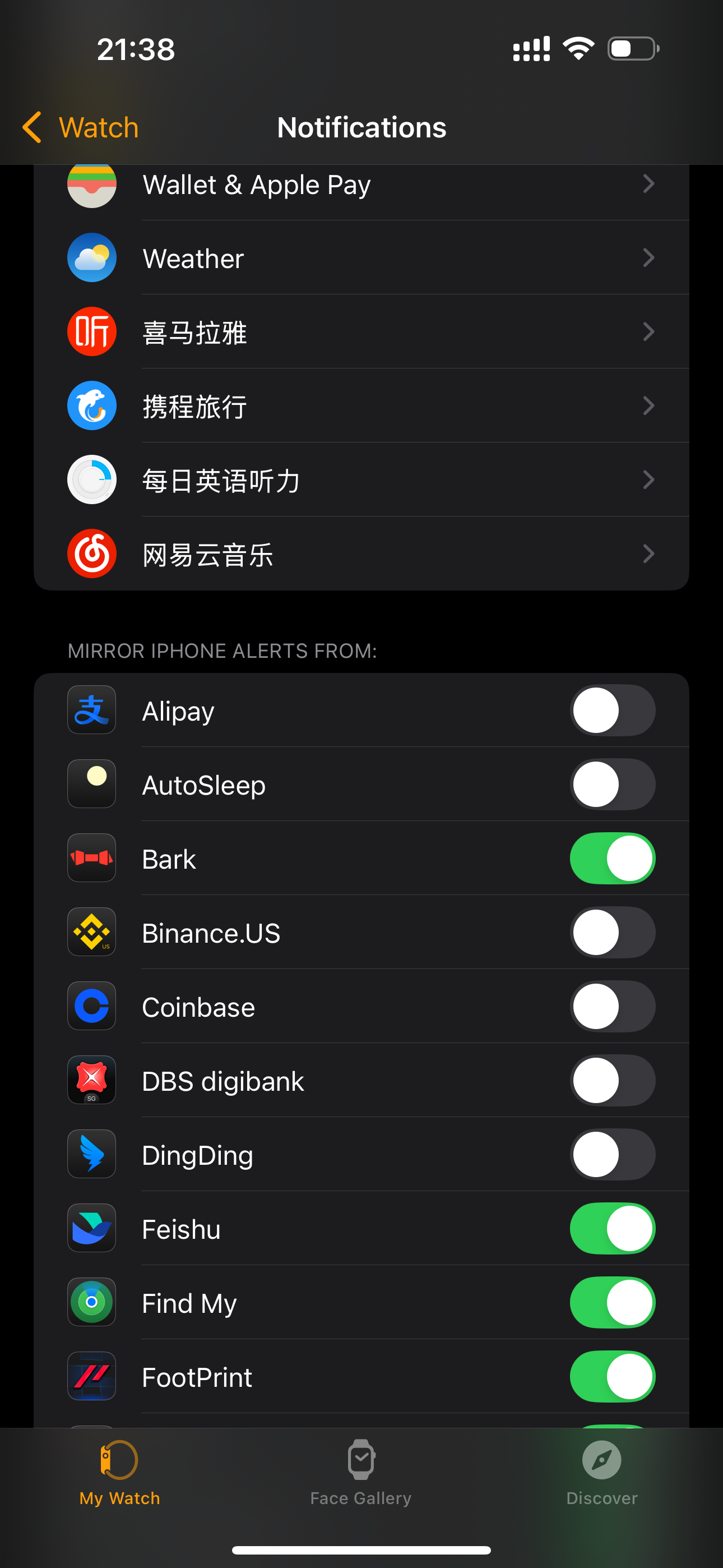723x1568 pixels.
Task: Go back to the Watch screen
Action: [x=80, y=127]
